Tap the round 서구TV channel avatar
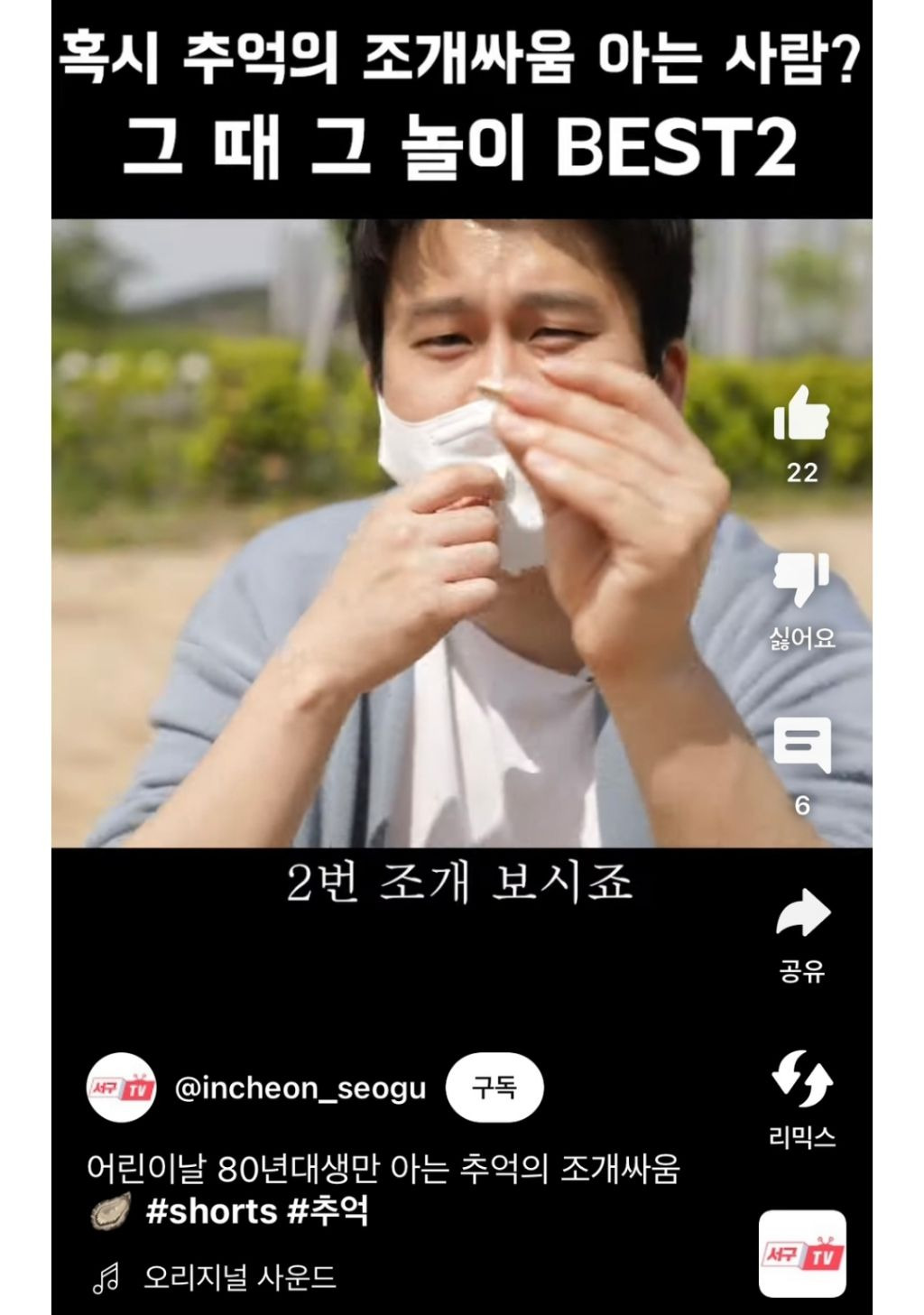 121,1088
